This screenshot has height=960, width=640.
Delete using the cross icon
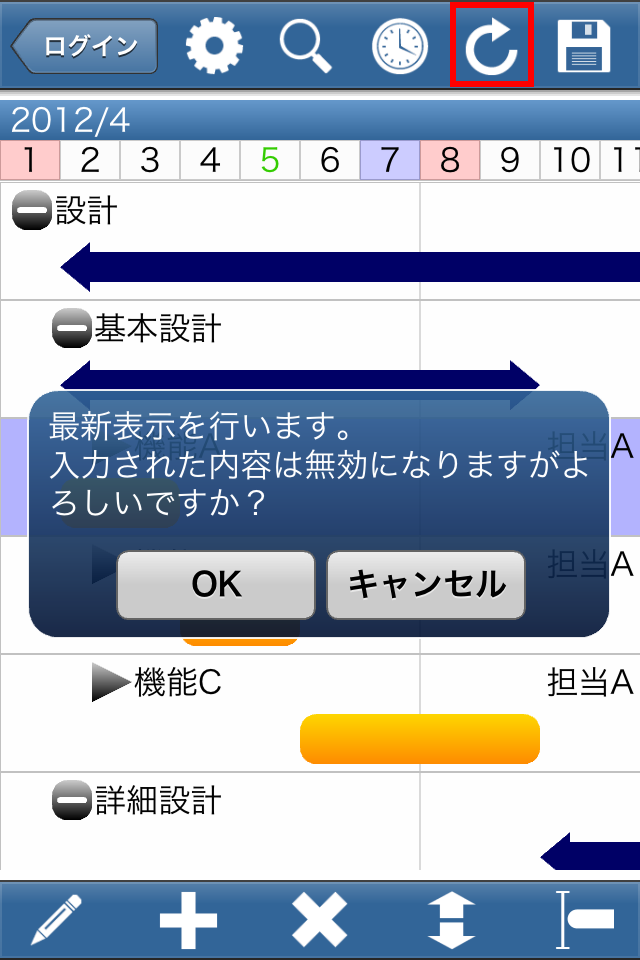[319, 920]
